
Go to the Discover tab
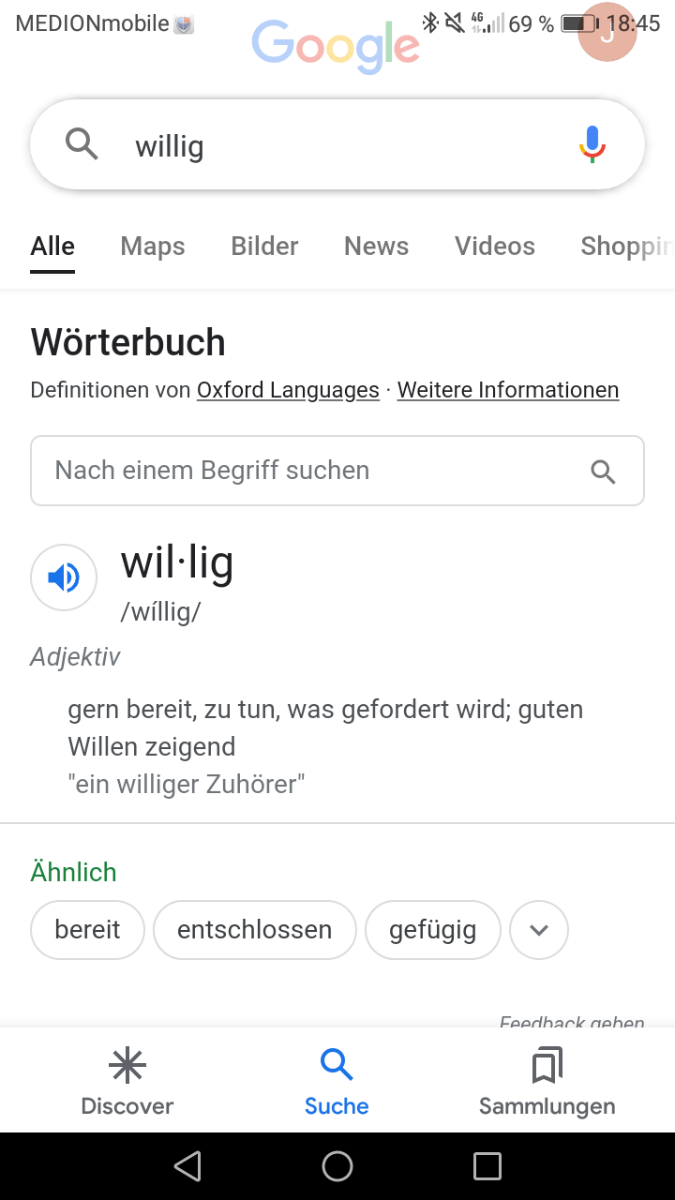click(x=127, y=1082)
